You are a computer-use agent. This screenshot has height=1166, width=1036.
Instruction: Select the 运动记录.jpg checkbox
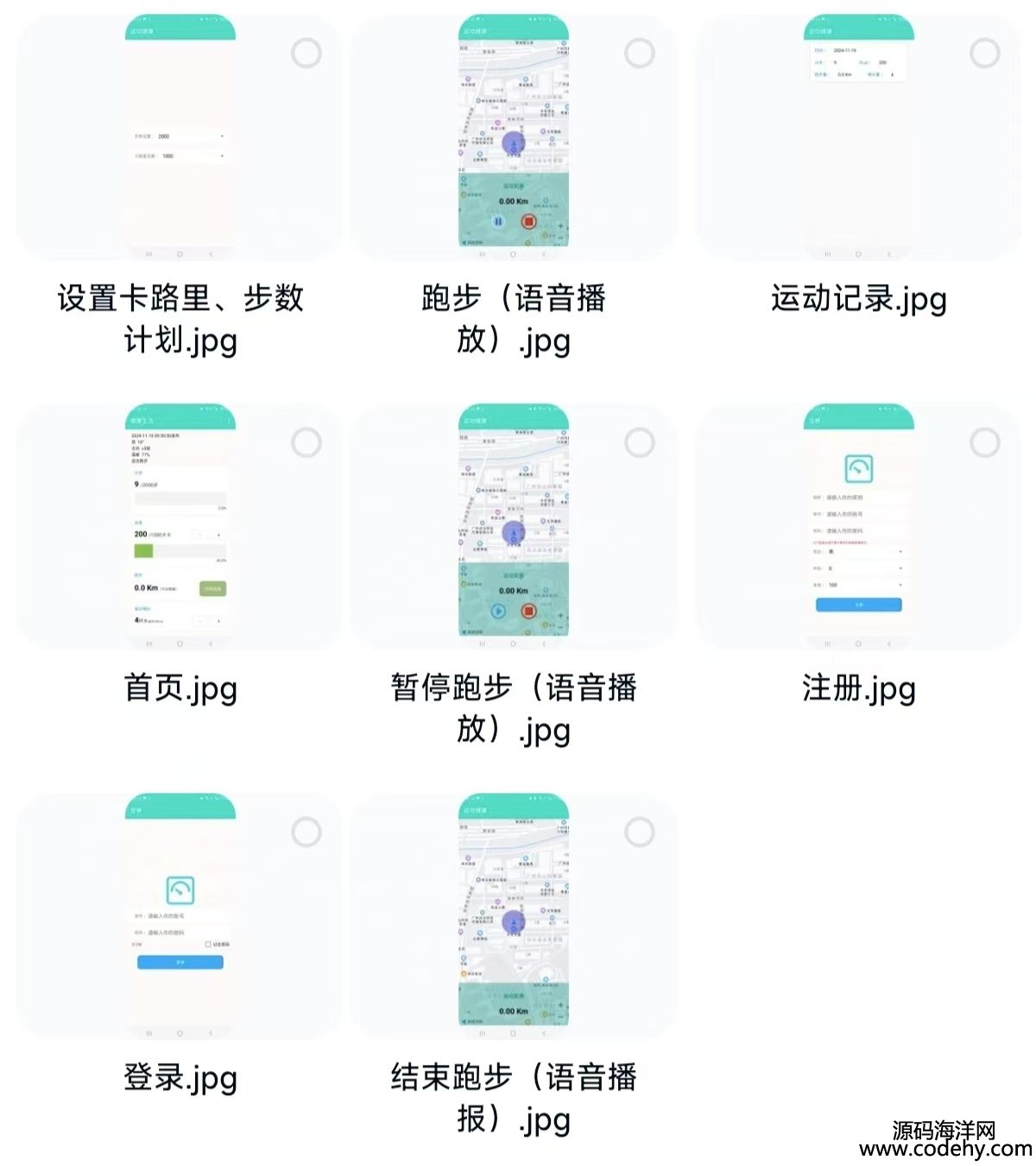click(x=984, y=54)
